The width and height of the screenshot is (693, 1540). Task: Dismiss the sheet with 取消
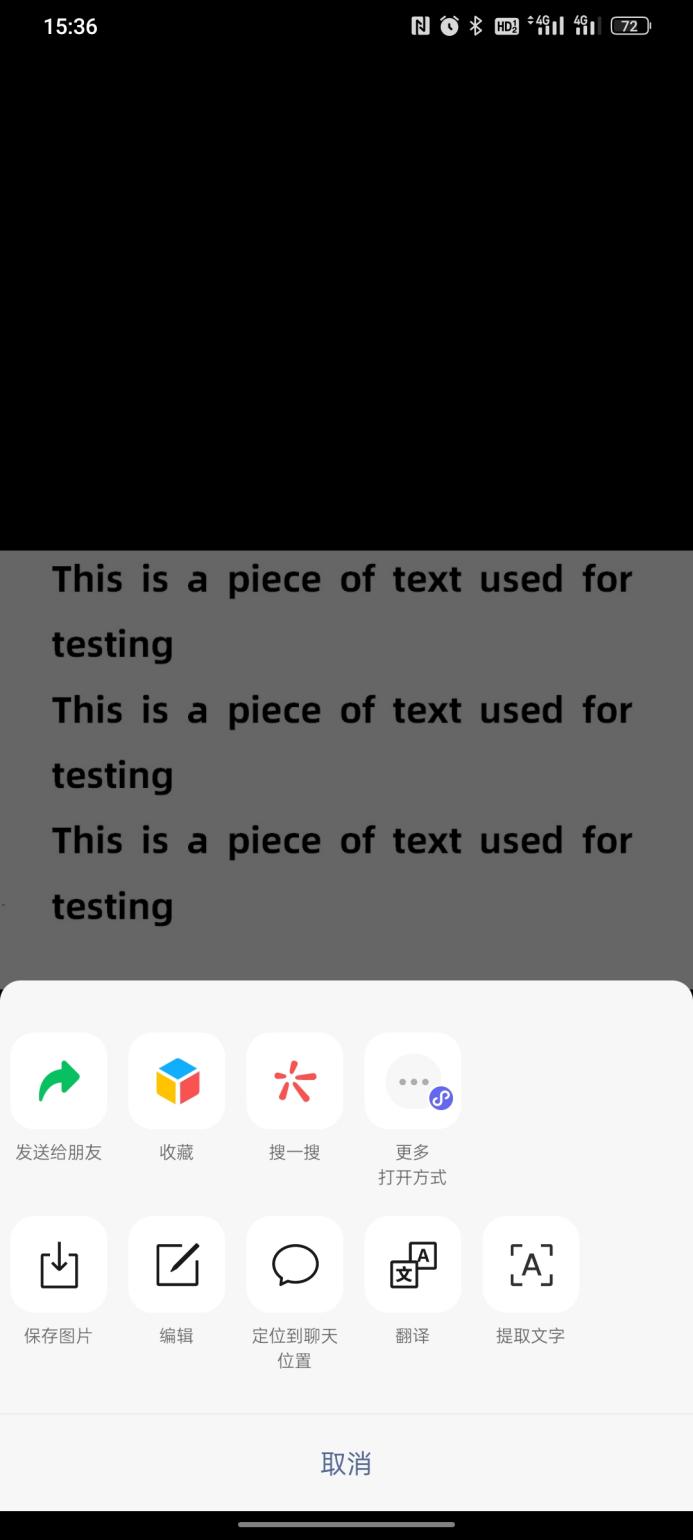coord(346,1463)
